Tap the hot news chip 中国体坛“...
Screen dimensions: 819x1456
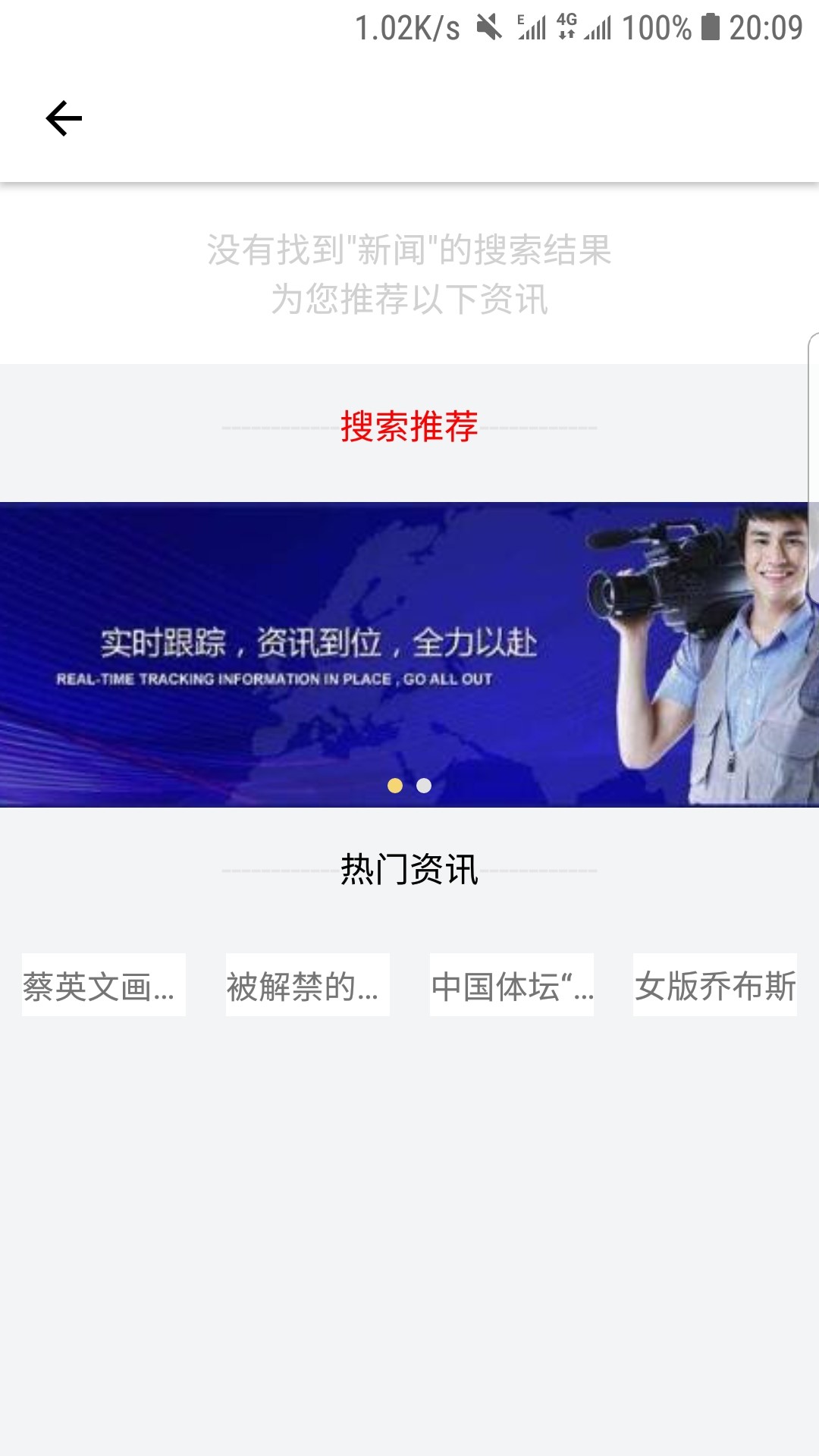[x=511, y=985]
